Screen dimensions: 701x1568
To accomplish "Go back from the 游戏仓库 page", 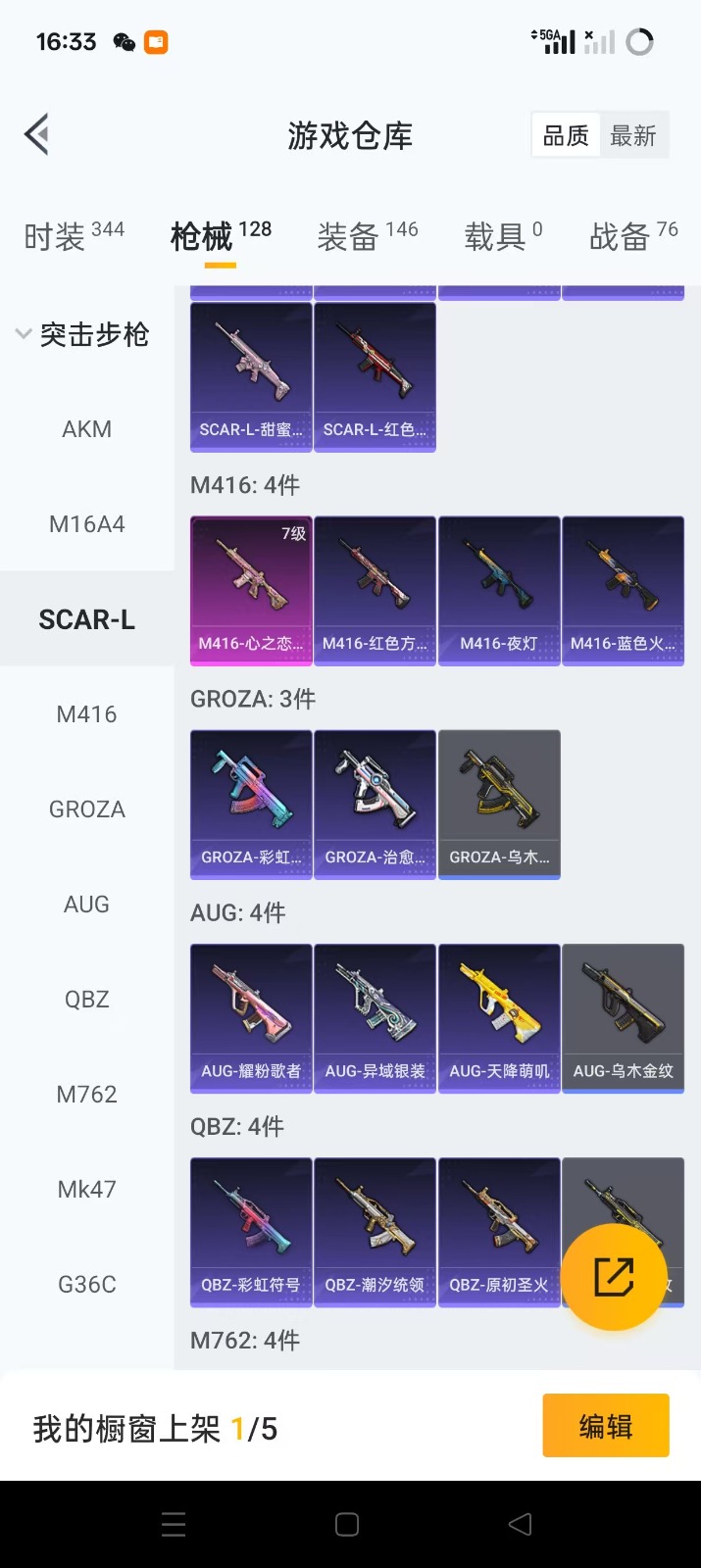I will tap(37, 135).
